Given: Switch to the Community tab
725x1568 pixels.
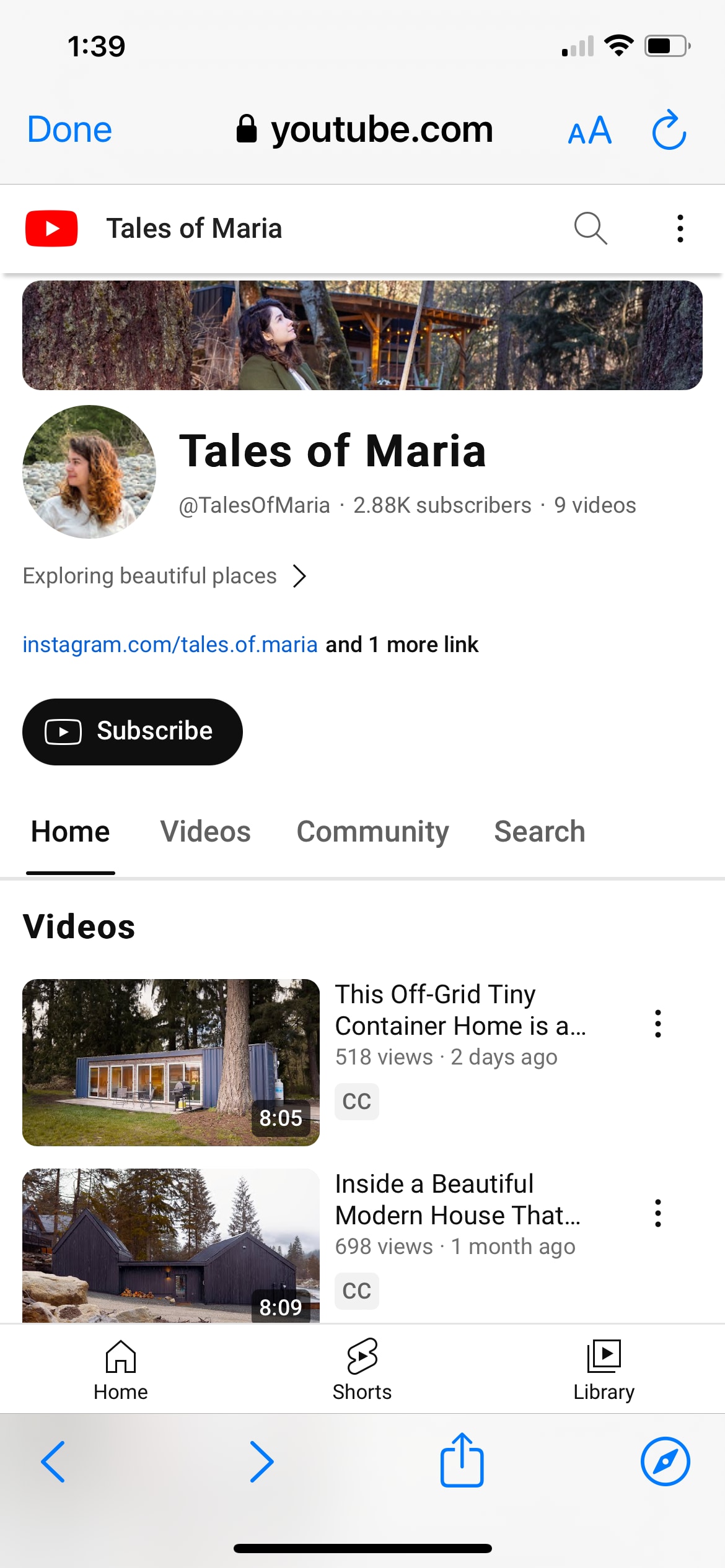Looking at the screenshot, I should click(372, 831).
